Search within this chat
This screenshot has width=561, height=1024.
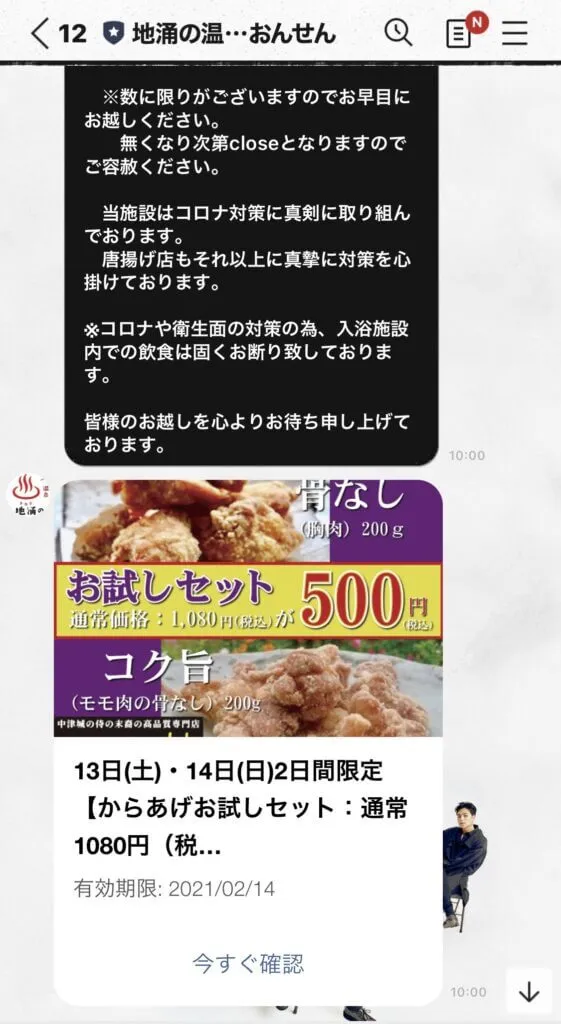pos(398,32)
